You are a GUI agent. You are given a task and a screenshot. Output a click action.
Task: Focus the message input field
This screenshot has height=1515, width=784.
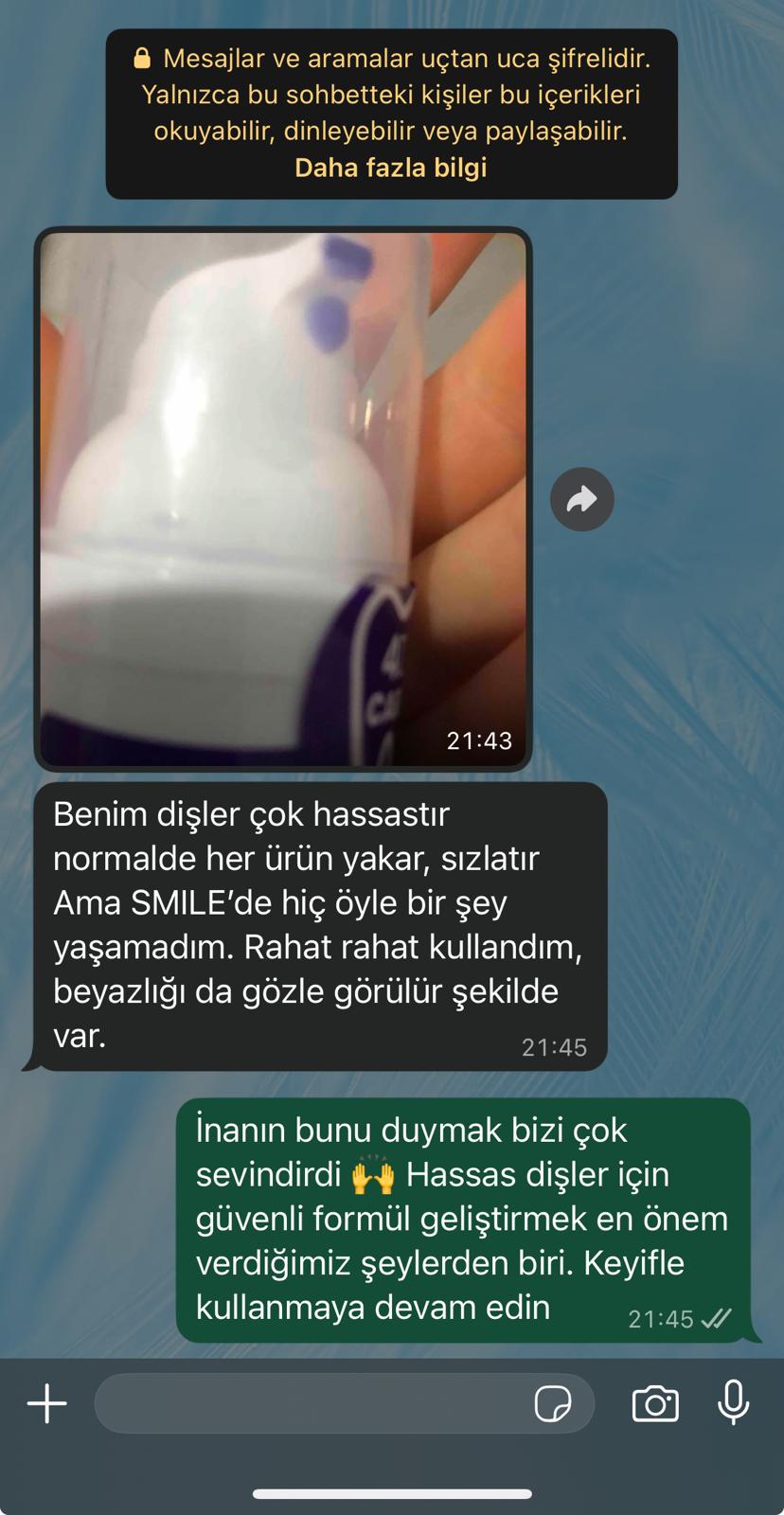(x=312, y=1403)
